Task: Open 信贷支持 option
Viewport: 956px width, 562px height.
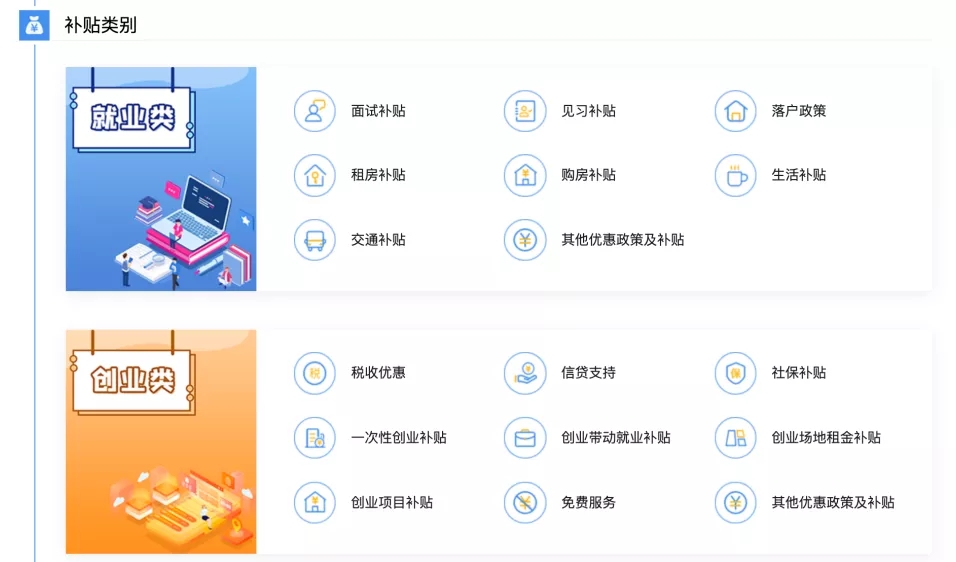Action: pos(588,373)
